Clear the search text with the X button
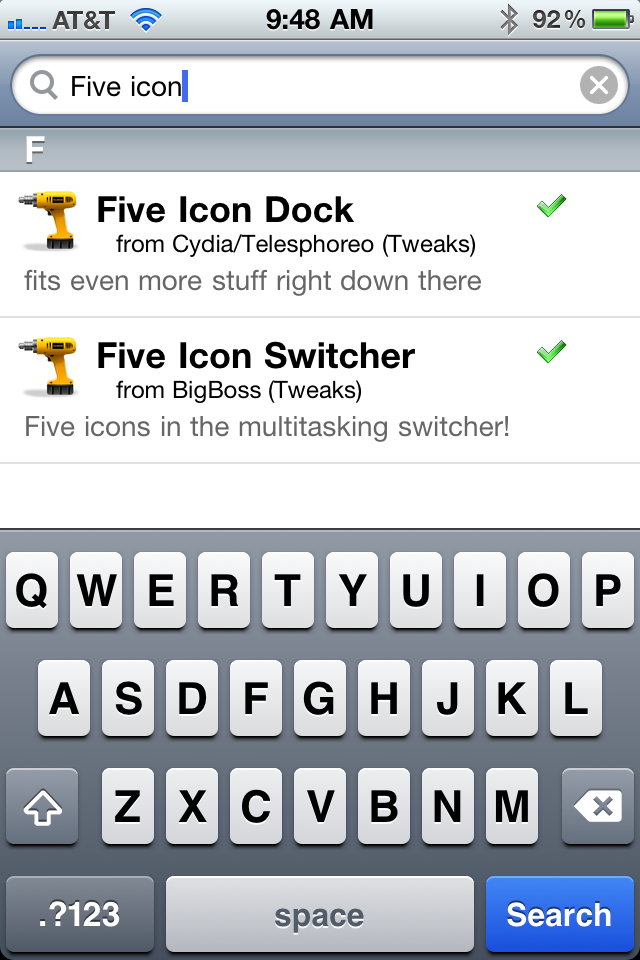The height and width of the screenshot is (960, 640). [598, 85]
